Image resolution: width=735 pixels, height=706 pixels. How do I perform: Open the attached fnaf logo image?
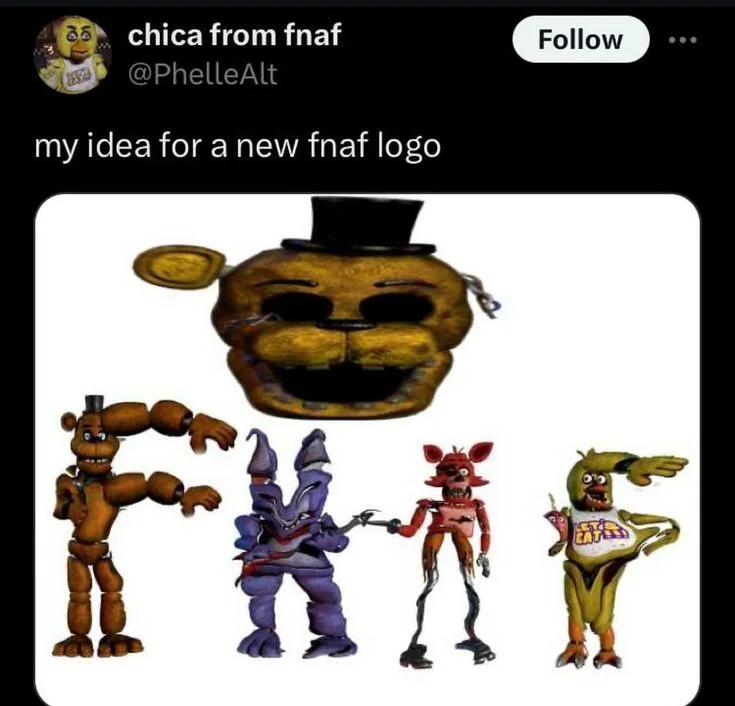coord(368,449)
